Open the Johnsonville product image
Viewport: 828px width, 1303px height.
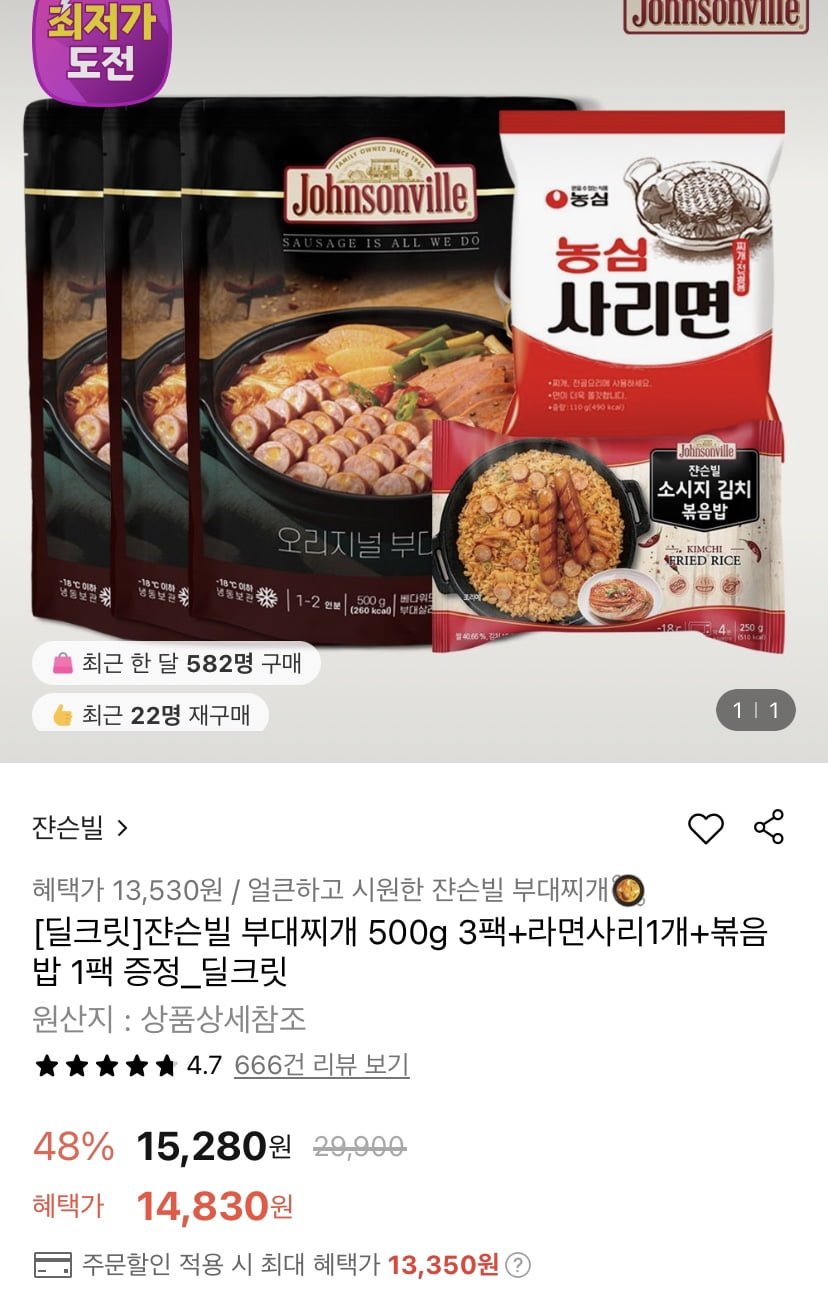[414, 380]
